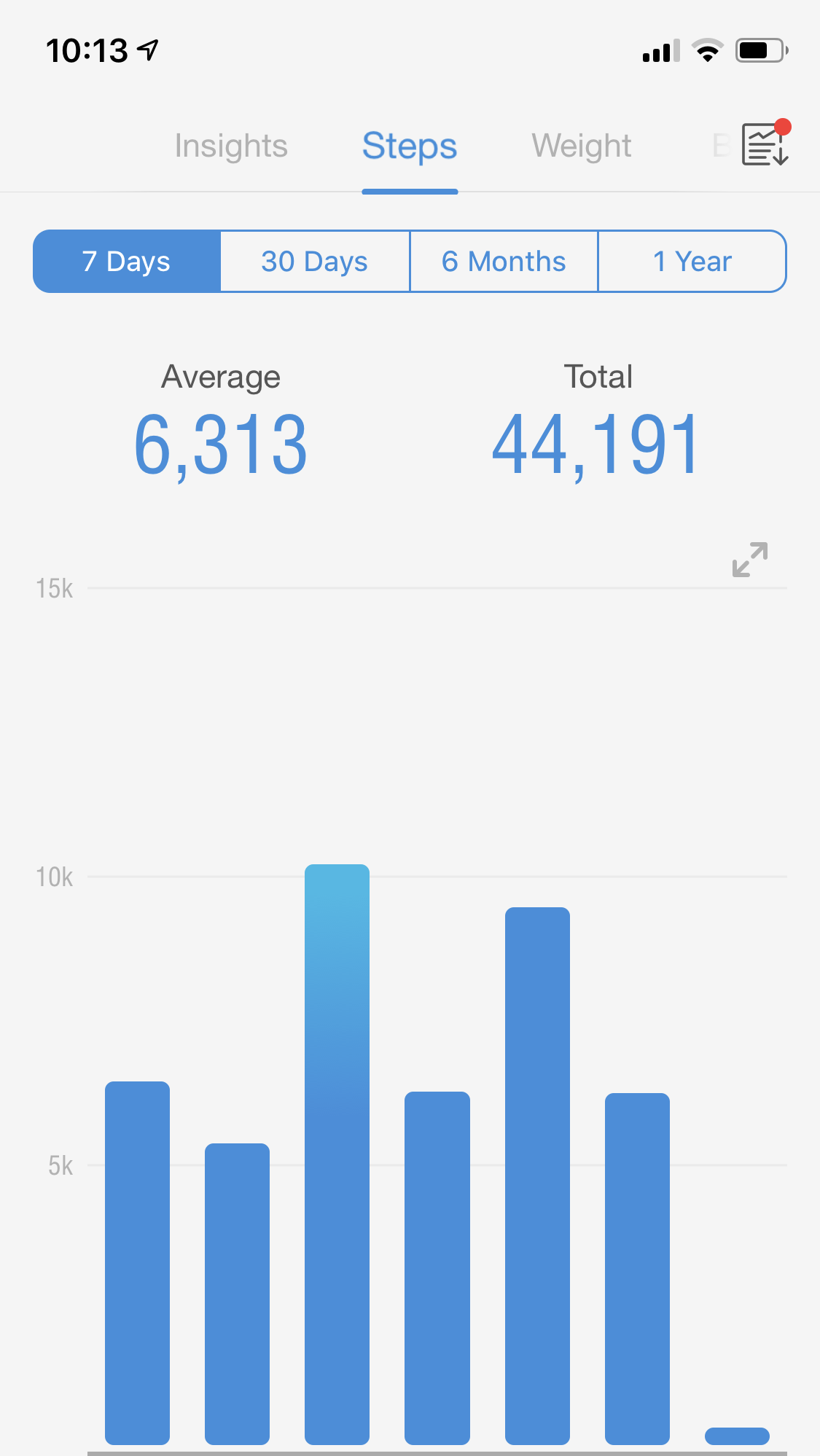Show the 30 Days range
The image size is (820, 1456).
click(315, 262)
